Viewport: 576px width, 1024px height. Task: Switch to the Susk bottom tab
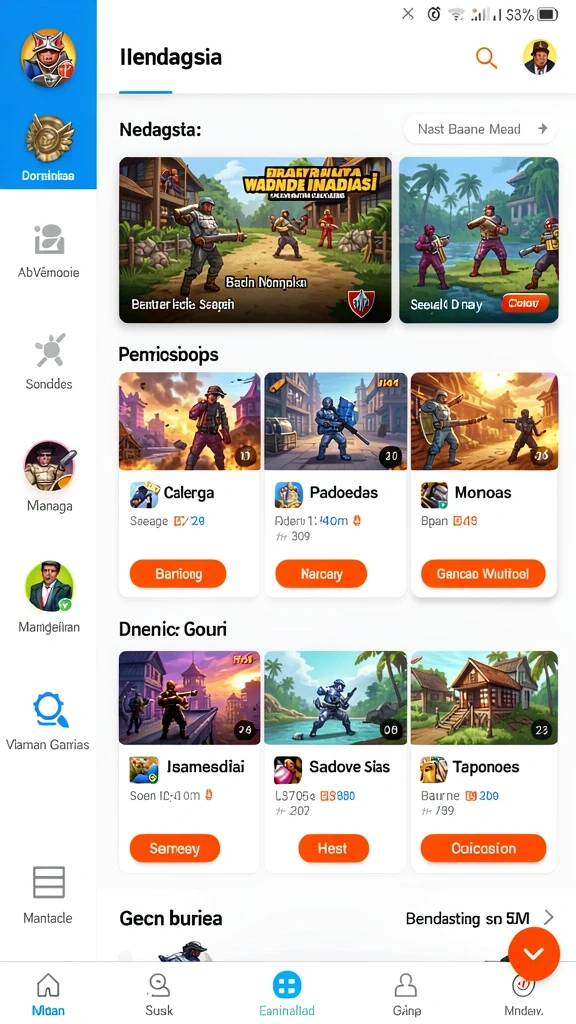[159, 994]
